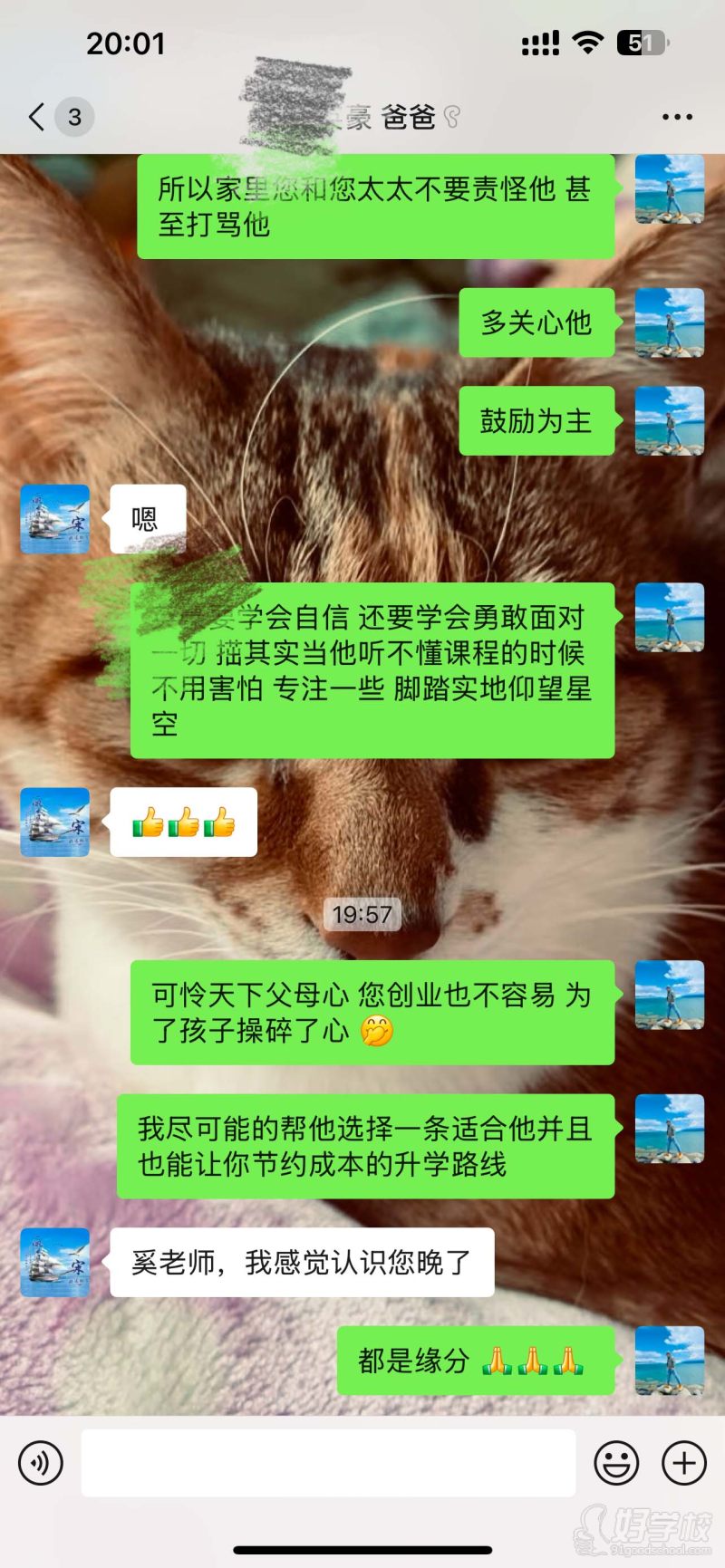Tap the plus icon to attach content

[681, 1462]
